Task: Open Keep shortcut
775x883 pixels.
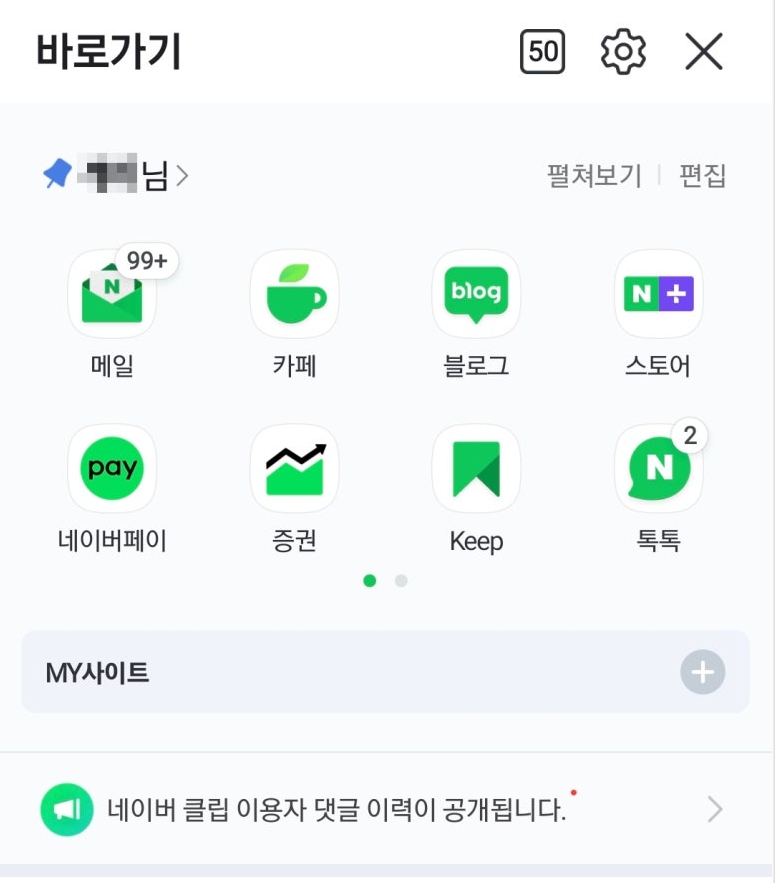Action: click(x=476, y=469)
